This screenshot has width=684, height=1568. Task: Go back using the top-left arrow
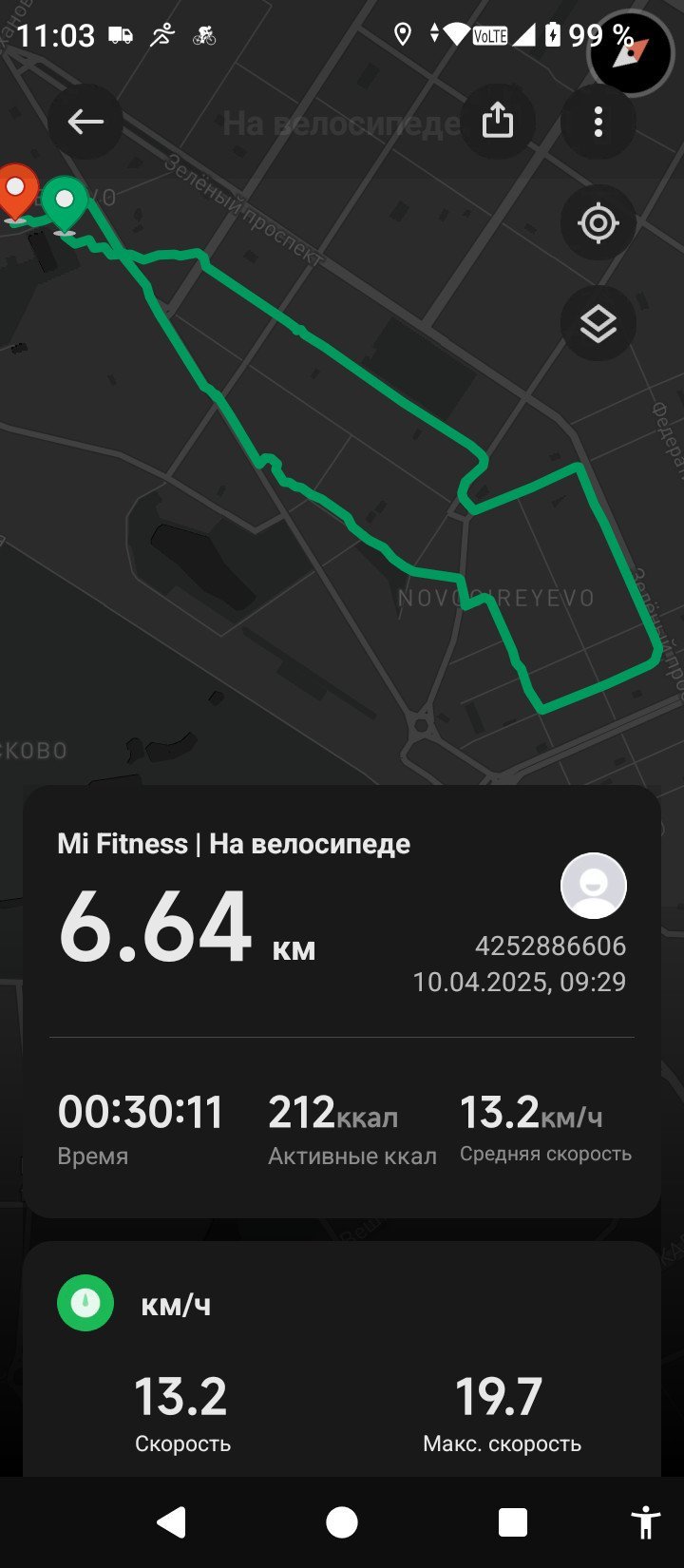click(85, 122)
